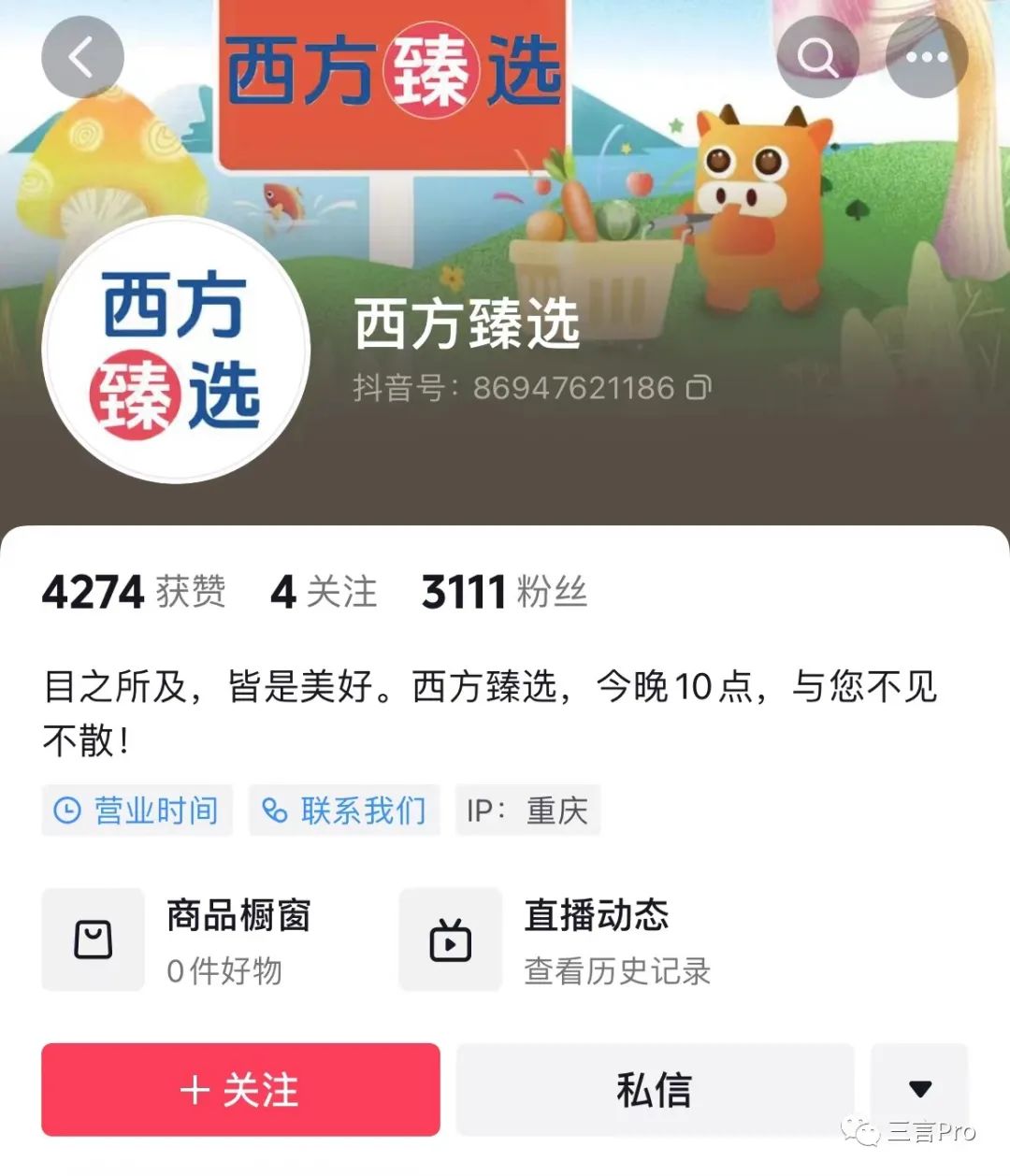Open the 粉丝 followers list

click(504, 592)
